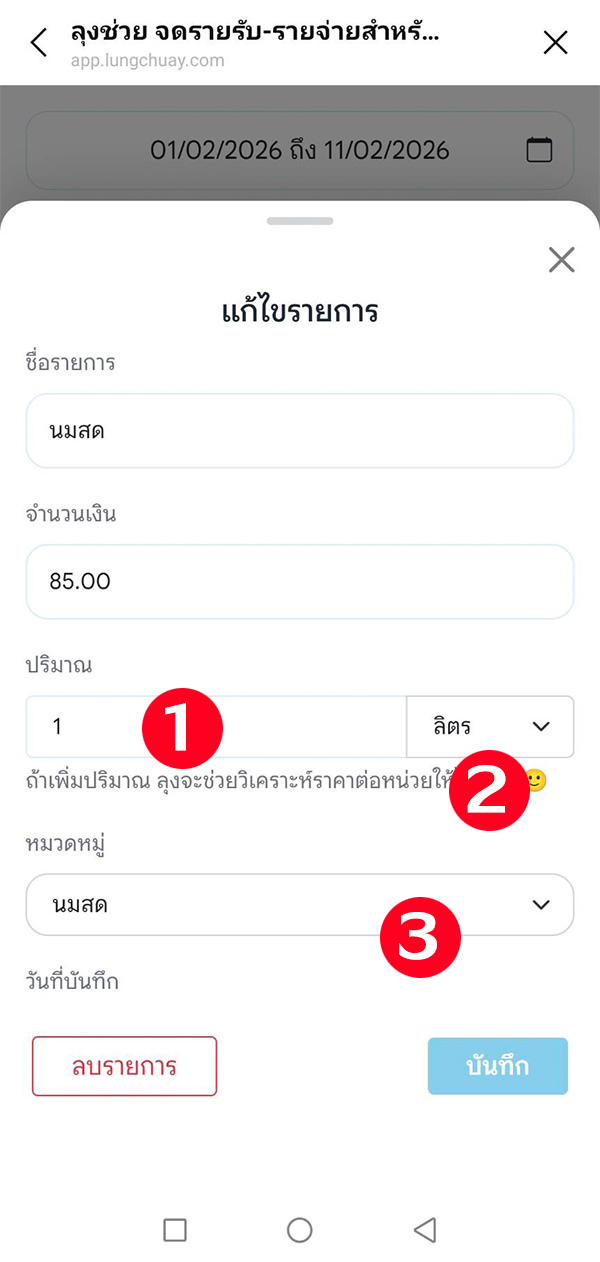Edit the ชื่อรายการ name field
The image size is (600, 1262).
click(x=300, y=431)
